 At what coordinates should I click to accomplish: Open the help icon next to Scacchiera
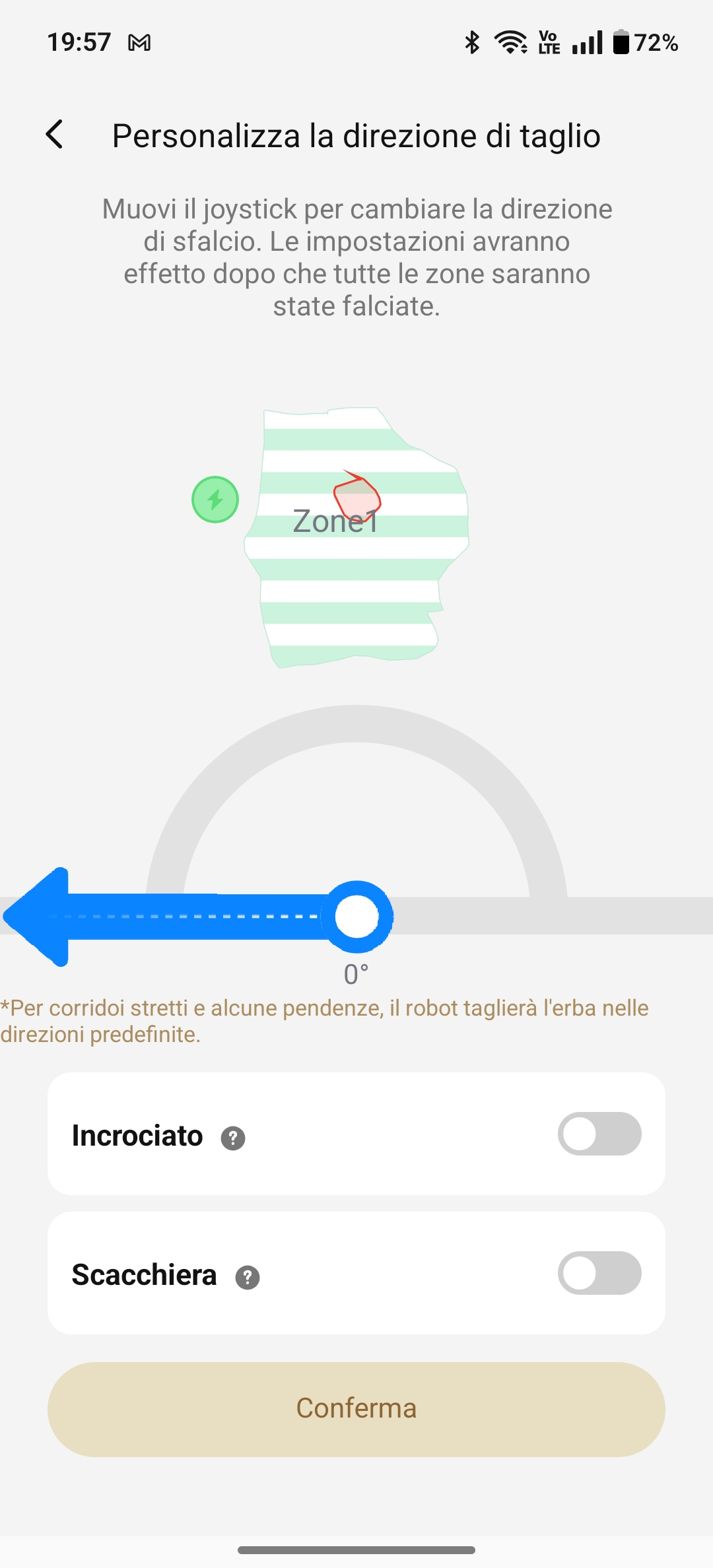click(x=248, y=1278)
